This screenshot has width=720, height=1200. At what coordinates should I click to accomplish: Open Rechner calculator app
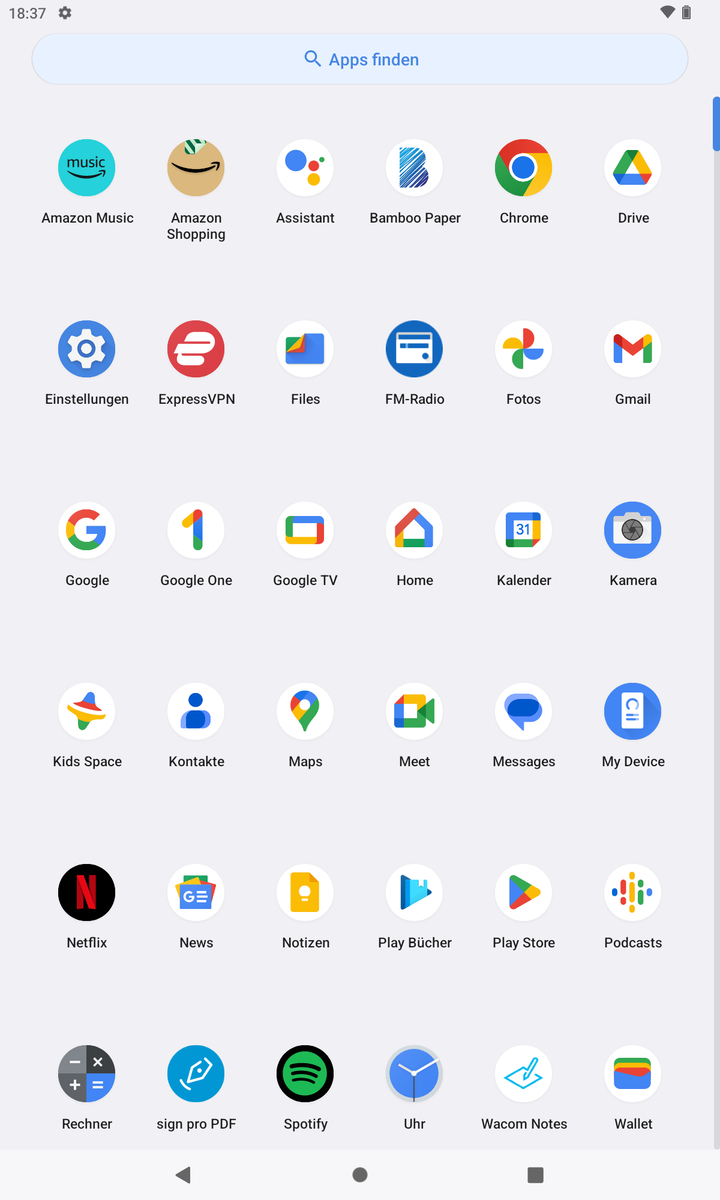tap(87, 1073)
